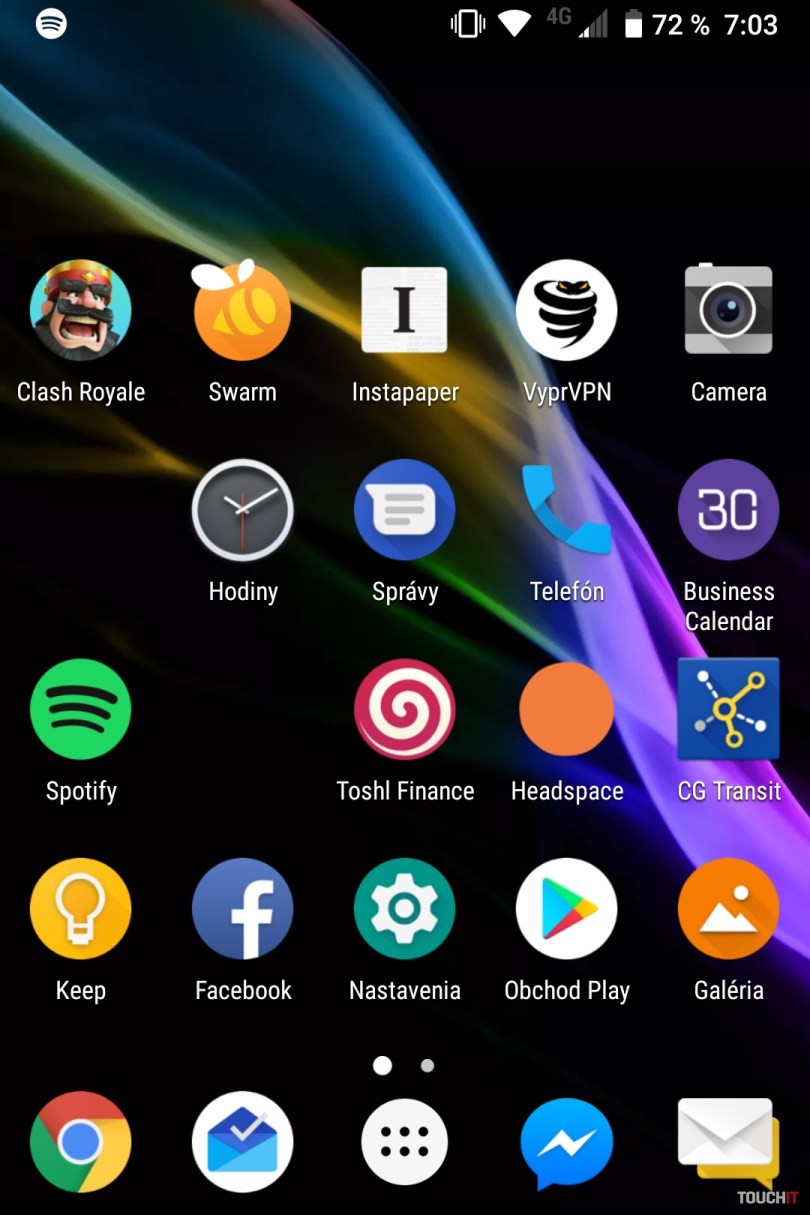
Task: Launch the Telefón dialer
Action: point(566,510)
